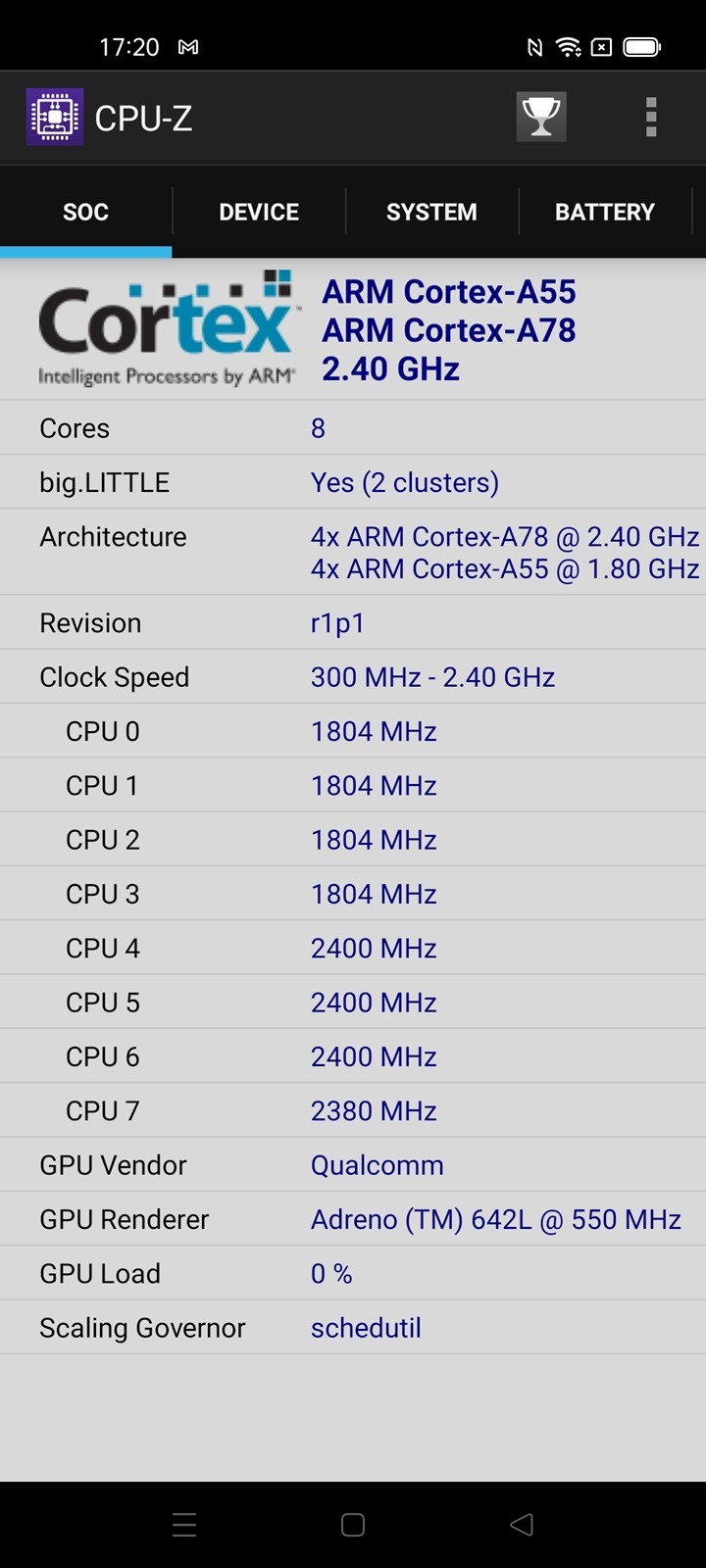The height and width of the screenshot is (1568, 706).
Task: Open the overflow menu
Action: [x=651, y=118]
